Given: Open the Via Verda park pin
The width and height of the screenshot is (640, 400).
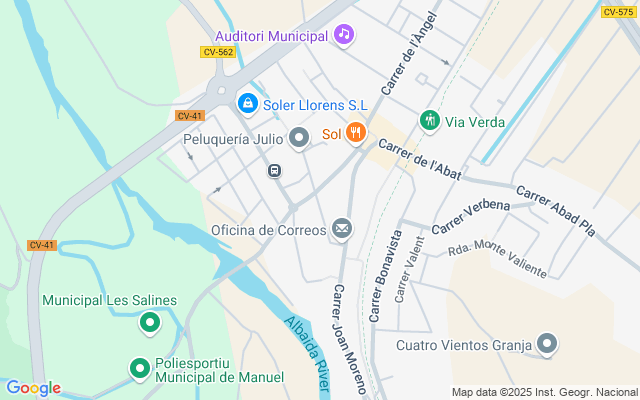Looking at the screenshot, I should coord(430,122).
